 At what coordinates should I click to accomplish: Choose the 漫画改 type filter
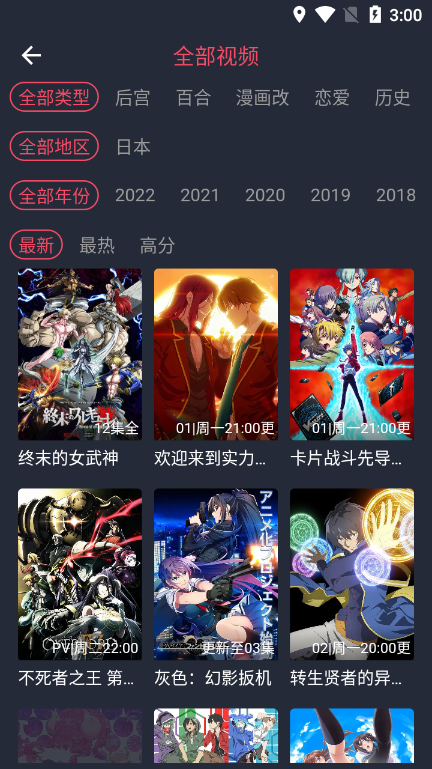click(263, 98)
